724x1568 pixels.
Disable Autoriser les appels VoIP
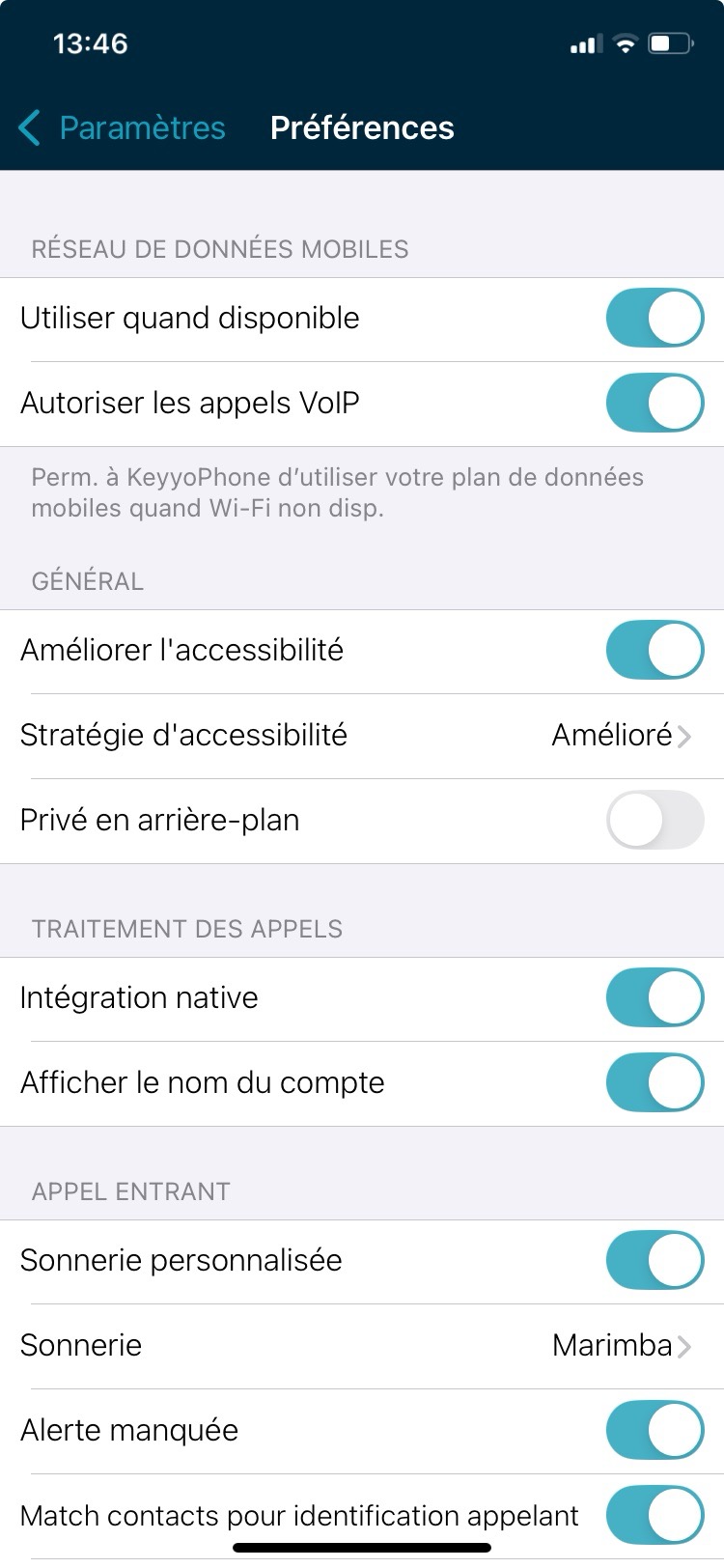[654, 403]
